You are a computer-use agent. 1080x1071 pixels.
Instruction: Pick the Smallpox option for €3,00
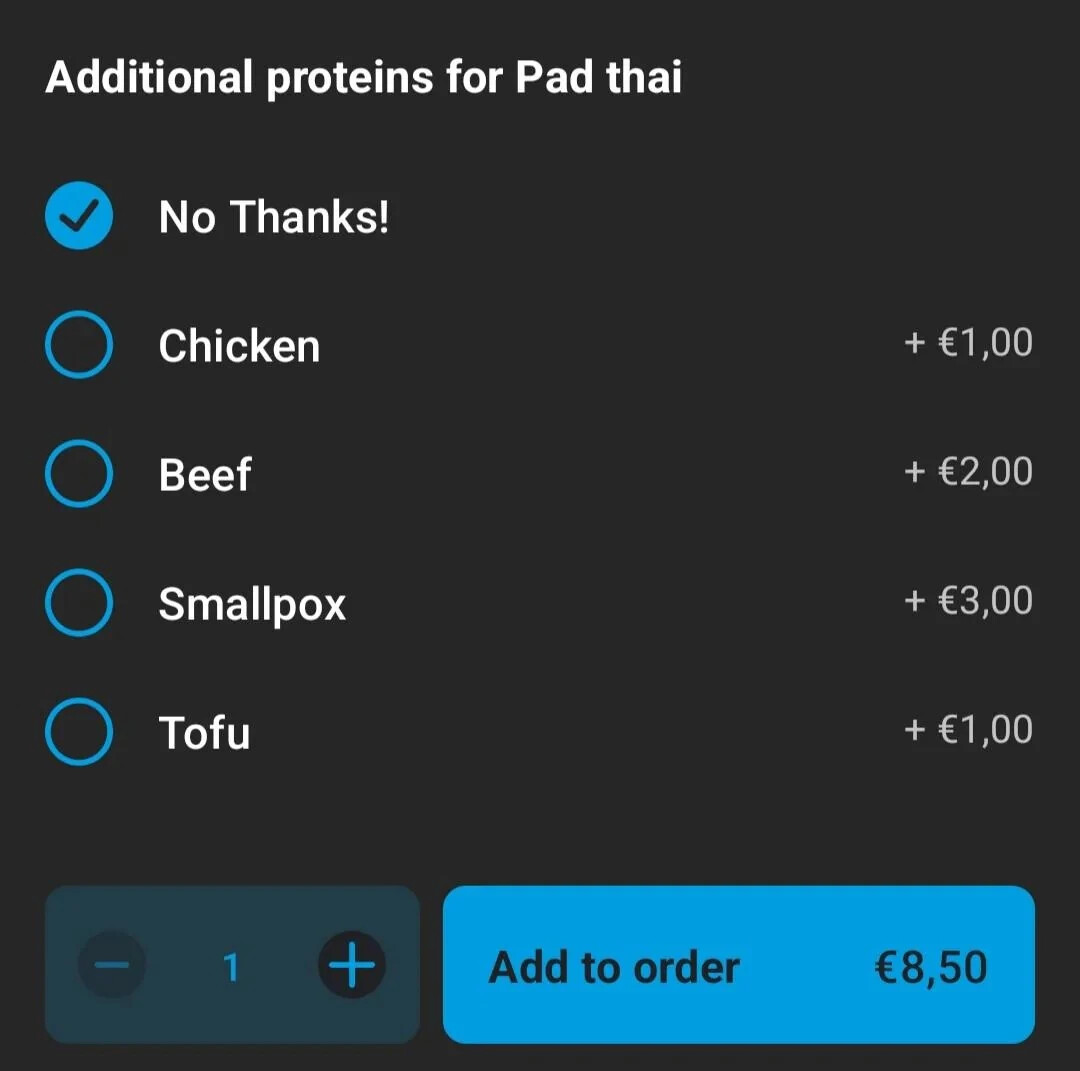pyautogui.click(x=79, y=603)
